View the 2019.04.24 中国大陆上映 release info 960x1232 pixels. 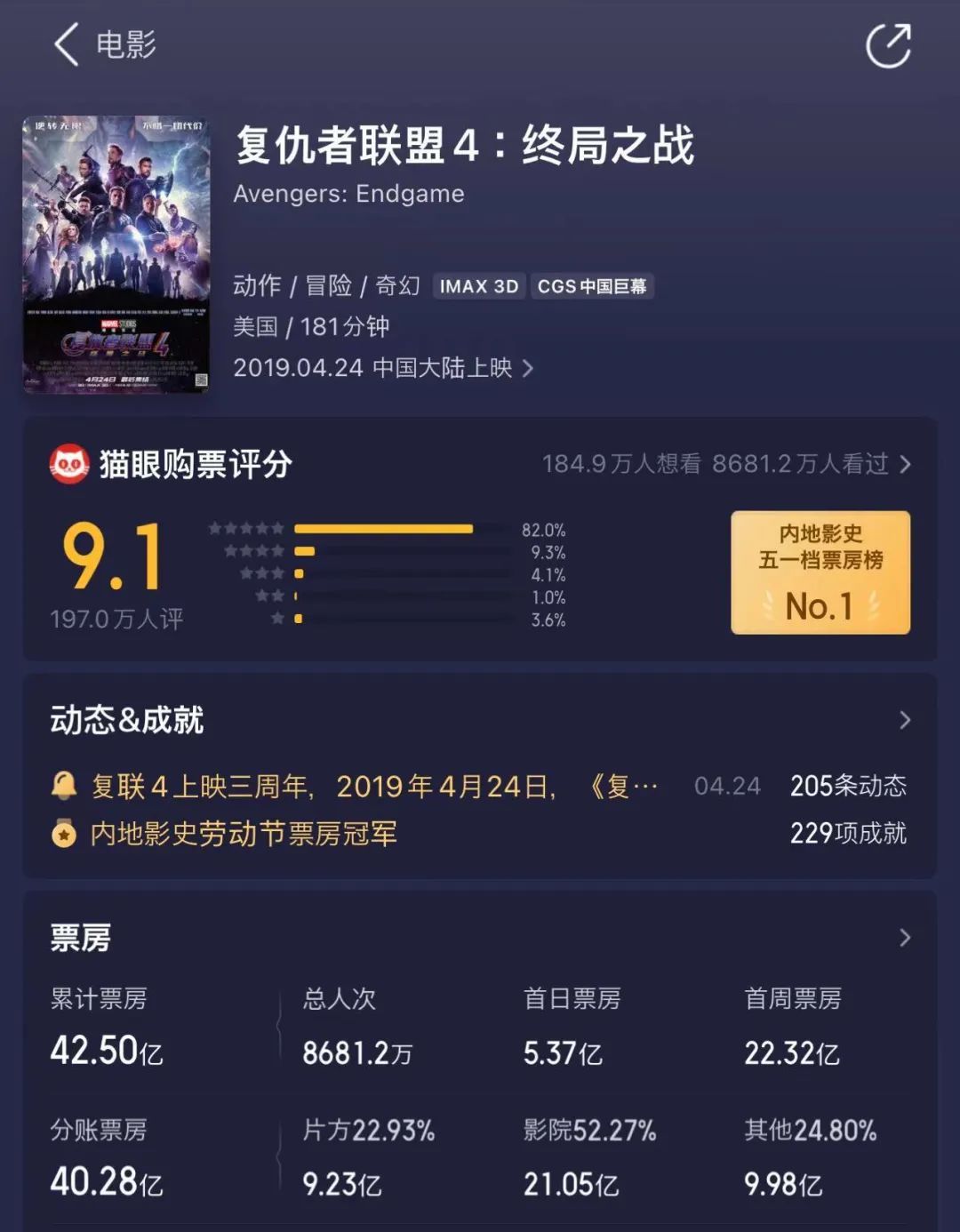(x=382, y=368)
